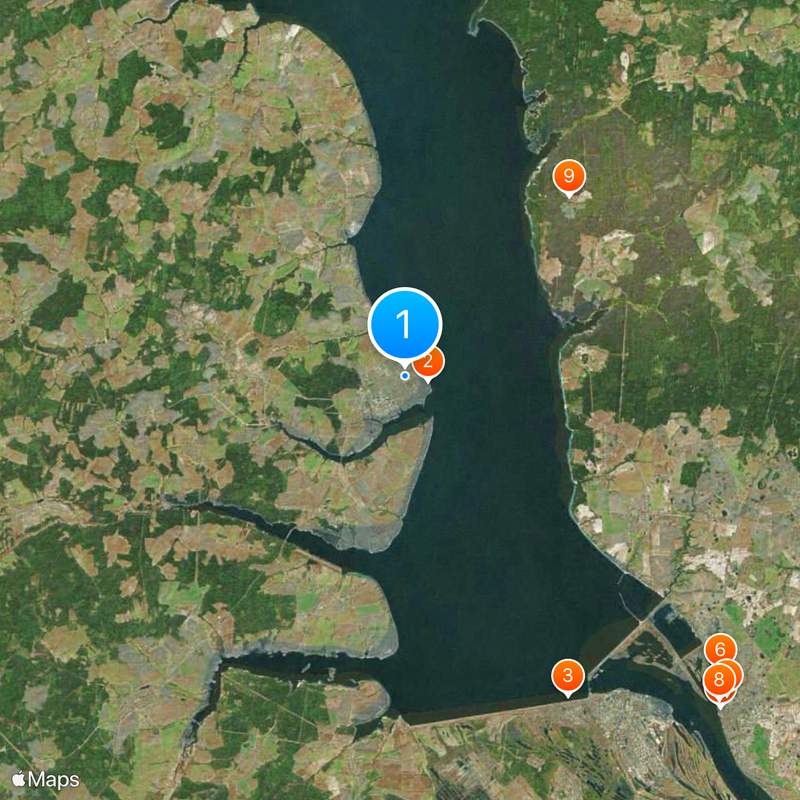Open the orange pin numbered 9

click(569, 178)
